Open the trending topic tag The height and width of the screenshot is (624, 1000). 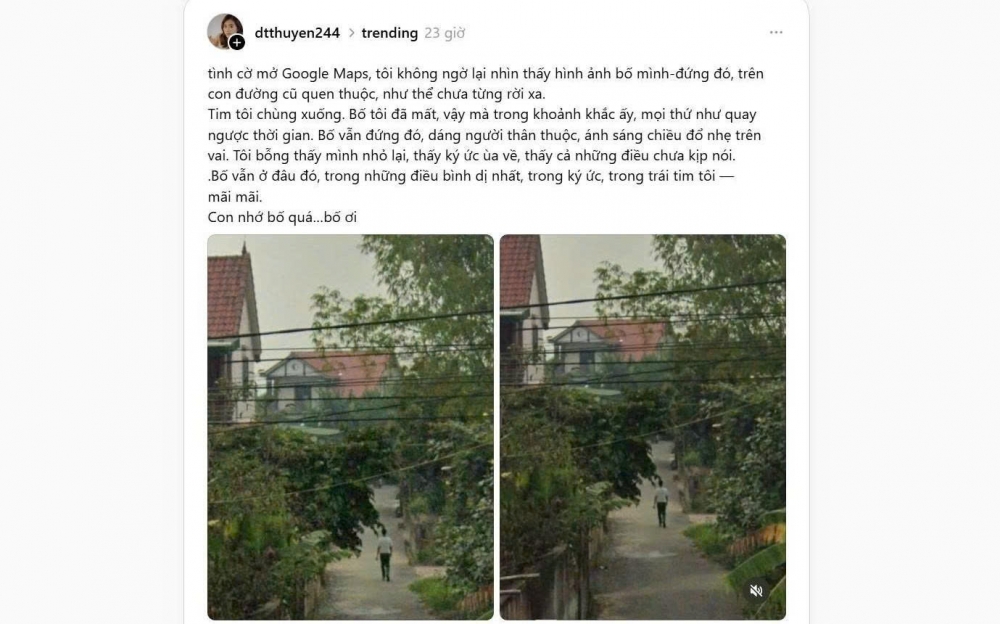[x=389, y=33]
